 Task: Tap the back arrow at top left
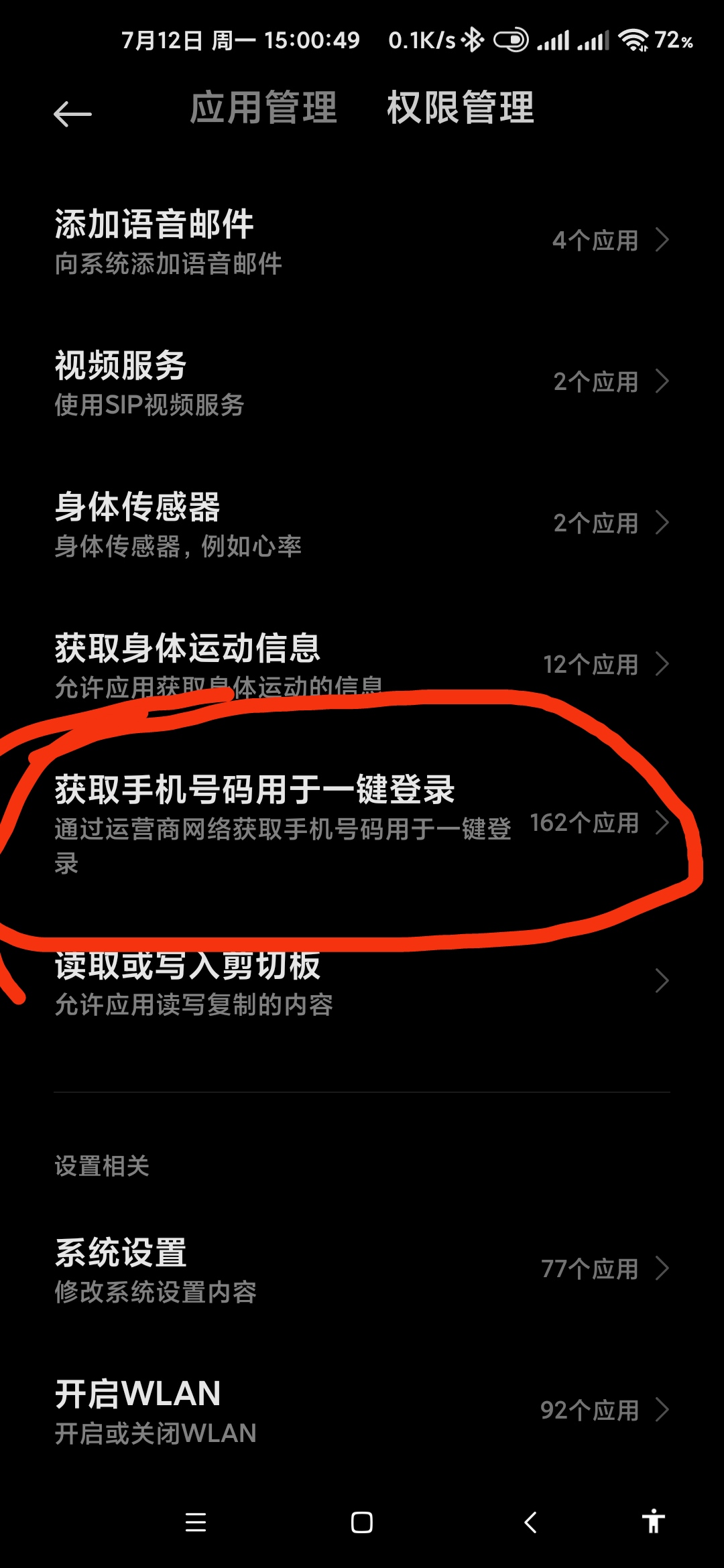(72, 112)
